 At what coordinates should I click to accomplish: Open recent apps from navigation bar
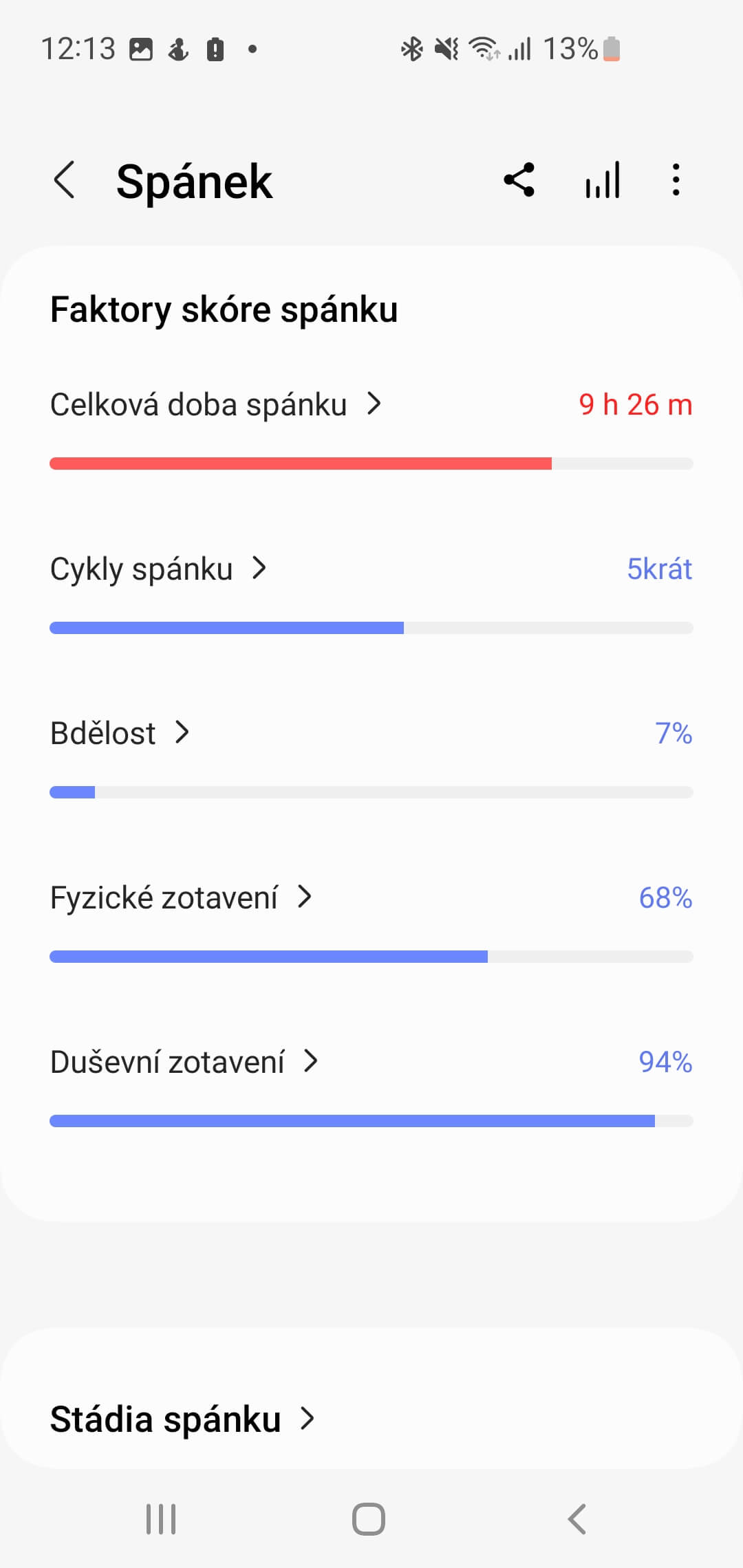click(x=161, y=1518)
